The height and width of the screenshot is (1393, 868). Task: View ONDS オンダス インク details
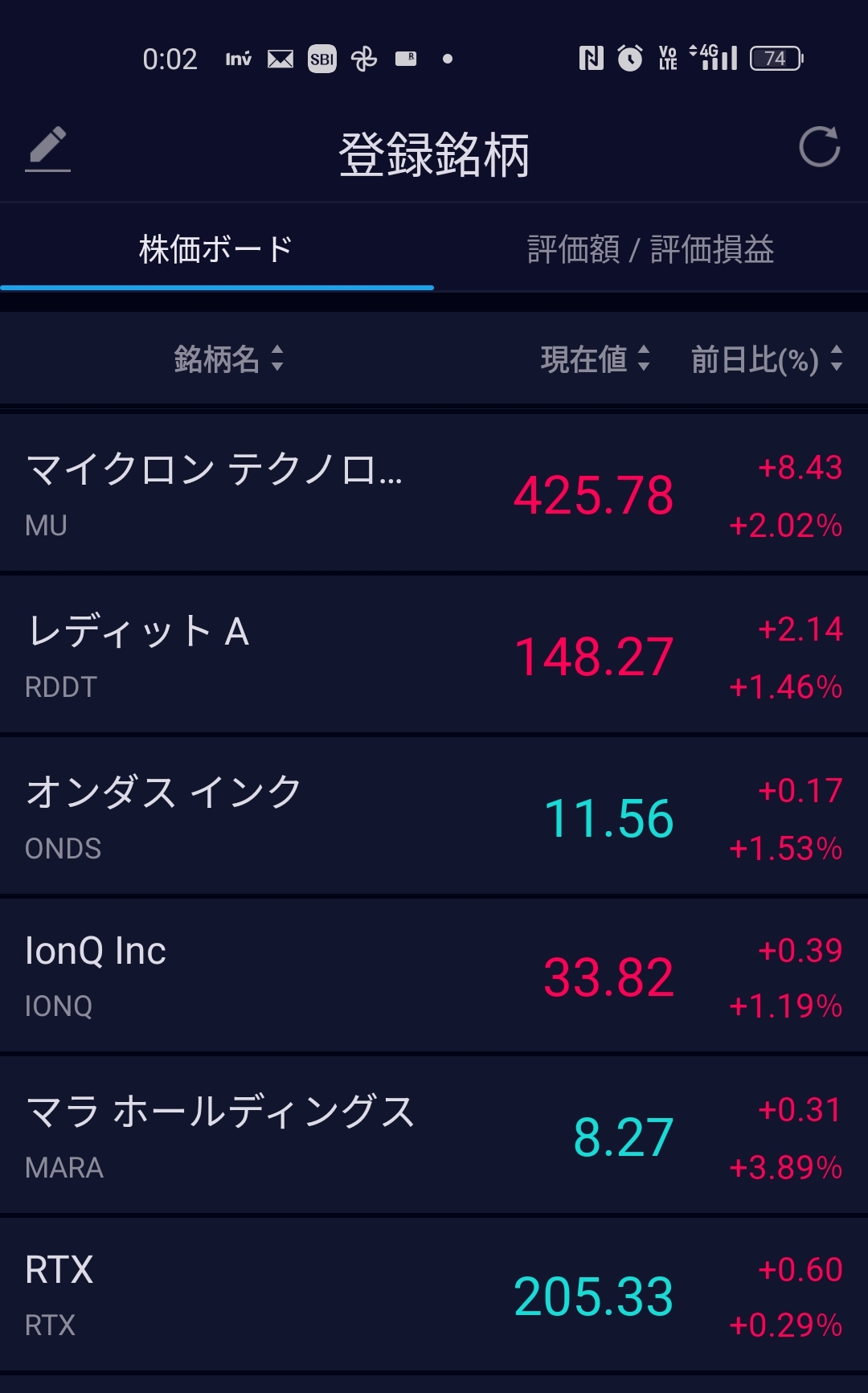(434, 817)
